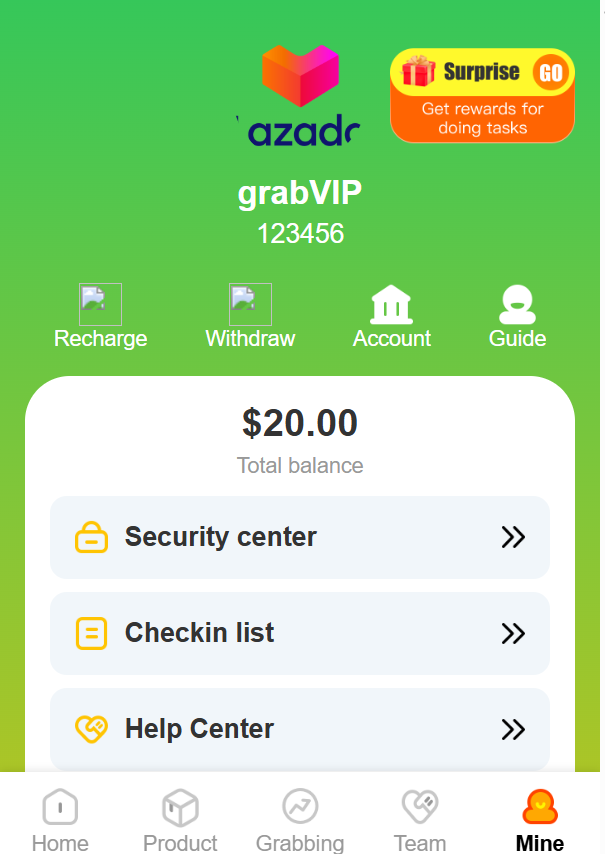Switch to the Product tab
Screen dimensions: 605x854
click(x=180, y=818)
